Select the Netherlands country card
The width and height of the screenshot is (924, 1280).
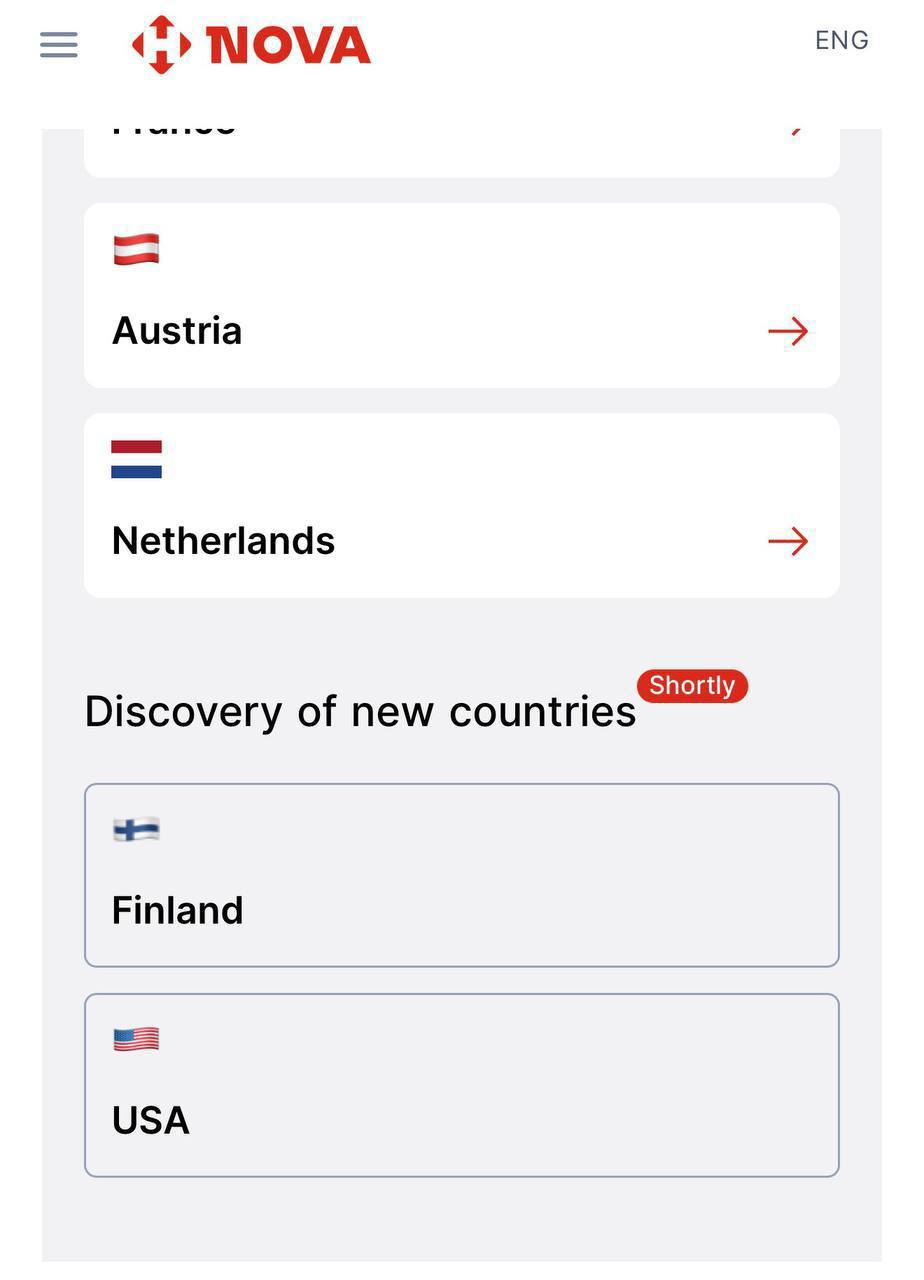[x=461, y=506]
